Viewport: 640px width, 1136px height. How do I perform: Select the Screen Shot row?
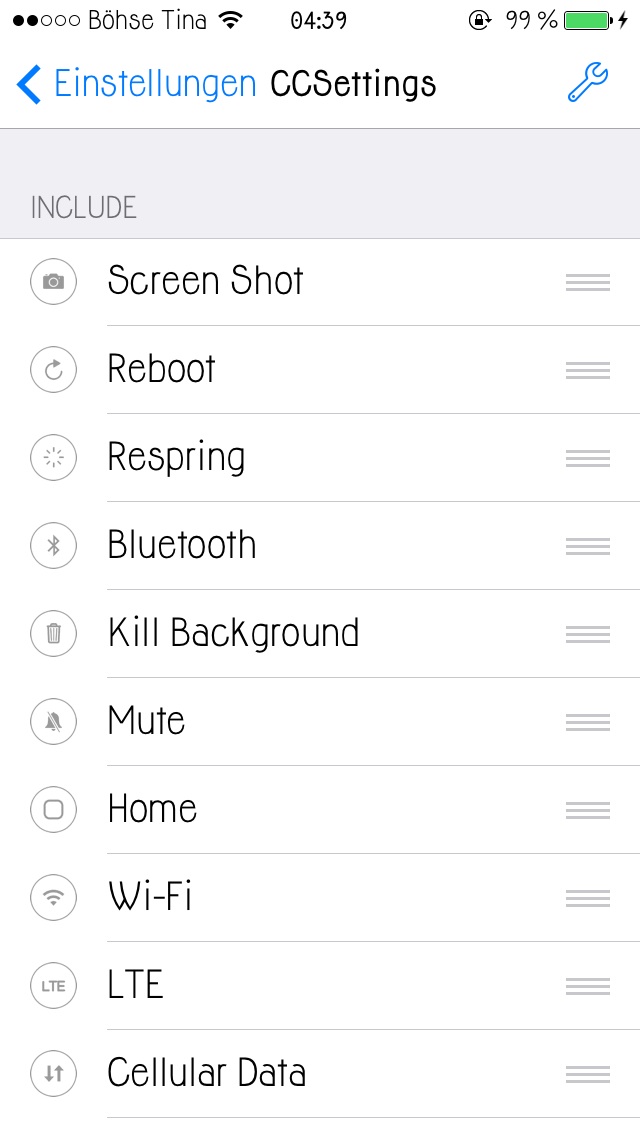coord(205,282)
